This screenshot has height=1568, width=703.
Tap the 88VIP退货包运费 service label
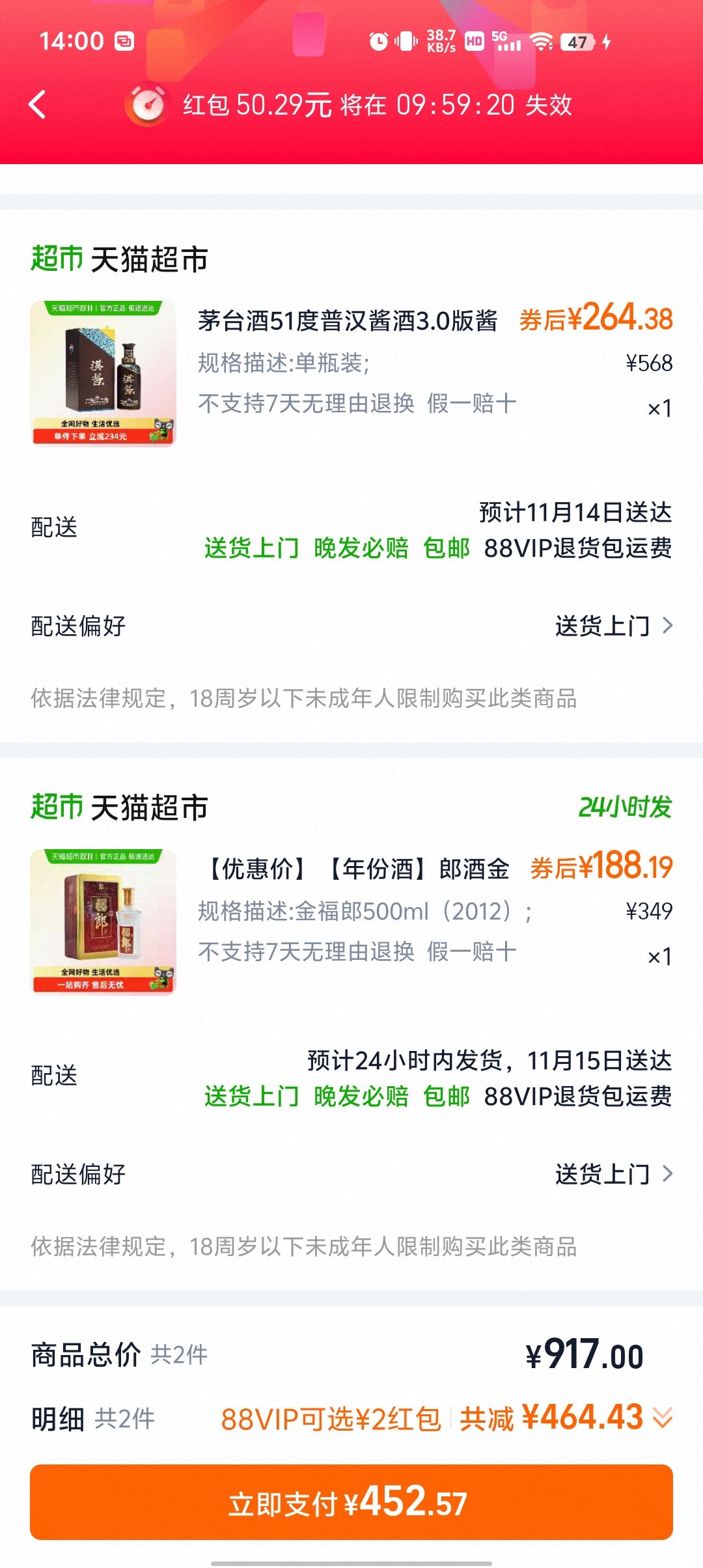[578, 549]
